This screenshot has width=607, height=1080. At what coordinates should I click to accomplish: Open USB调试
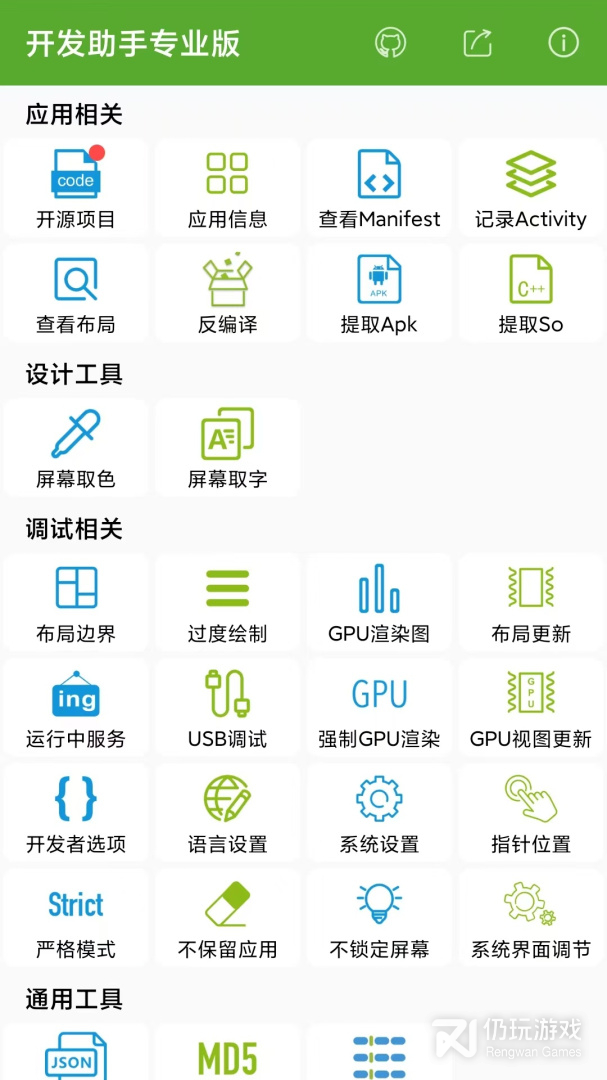point(227,708)
